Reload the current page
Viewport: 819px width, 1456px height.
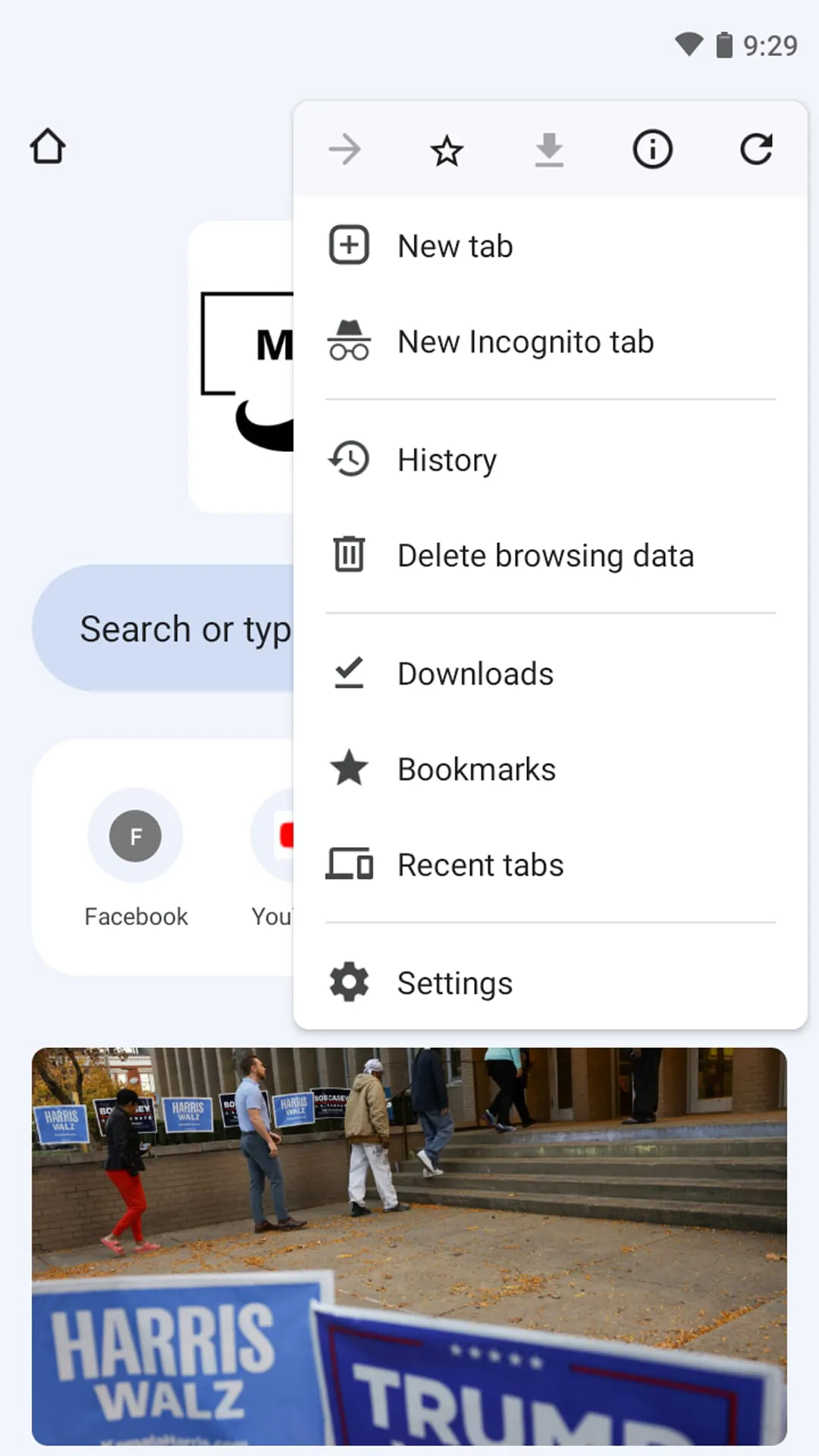tap(756, 149)
